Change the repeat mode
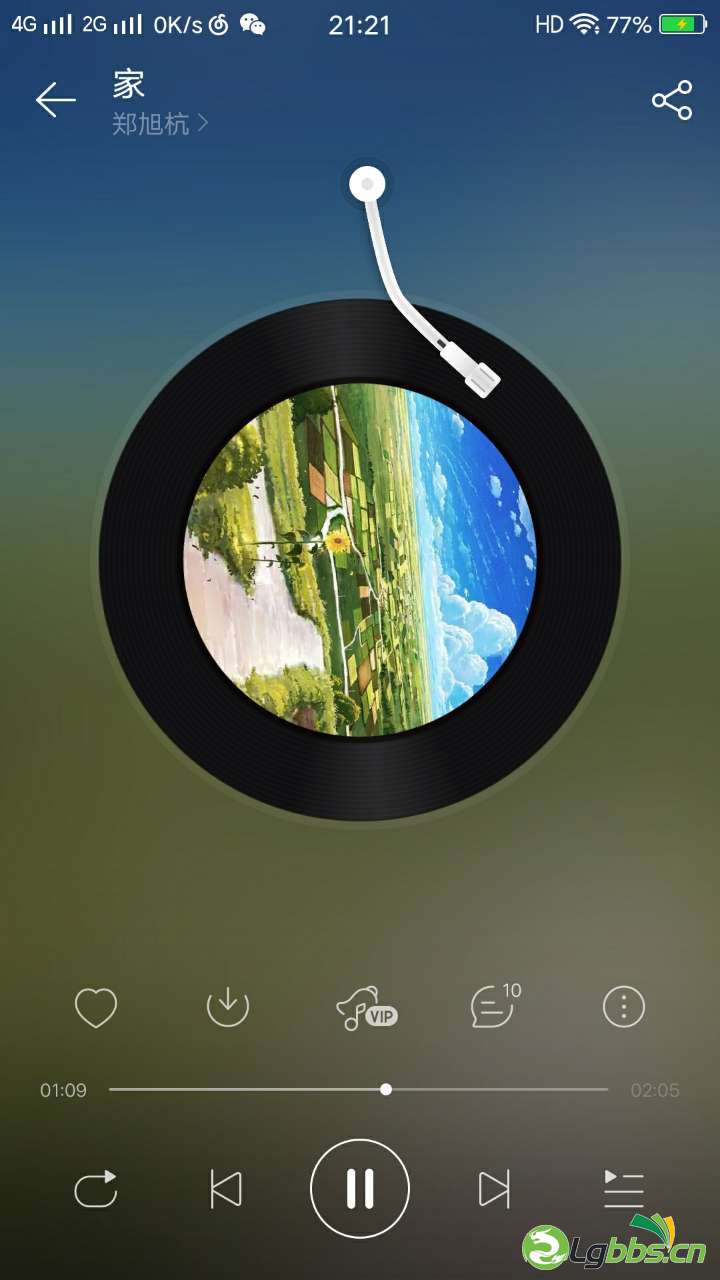 (x=96, y=1189)
